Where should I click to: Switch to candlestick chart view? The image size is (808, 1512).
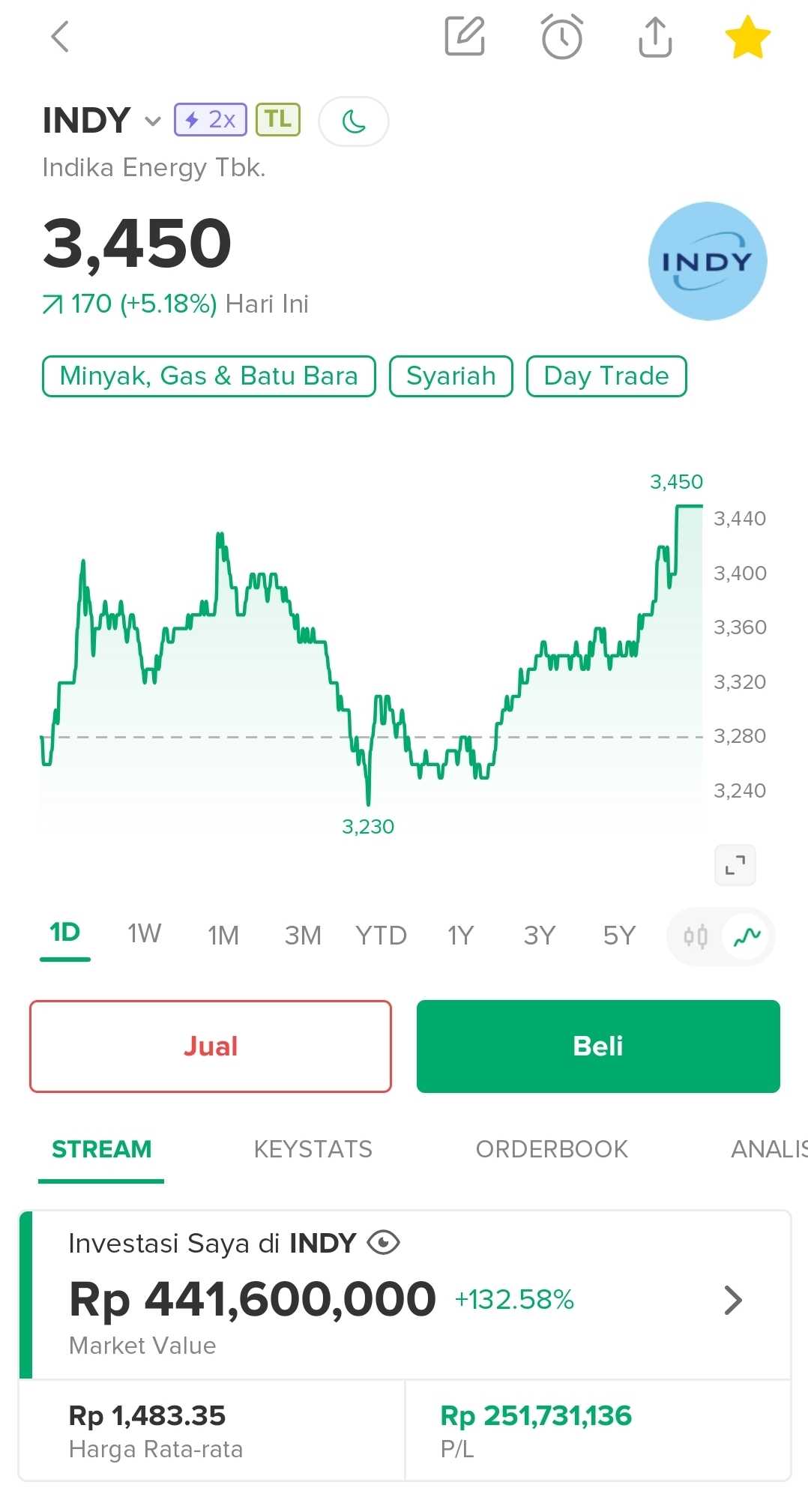click(x=696, y=936)
